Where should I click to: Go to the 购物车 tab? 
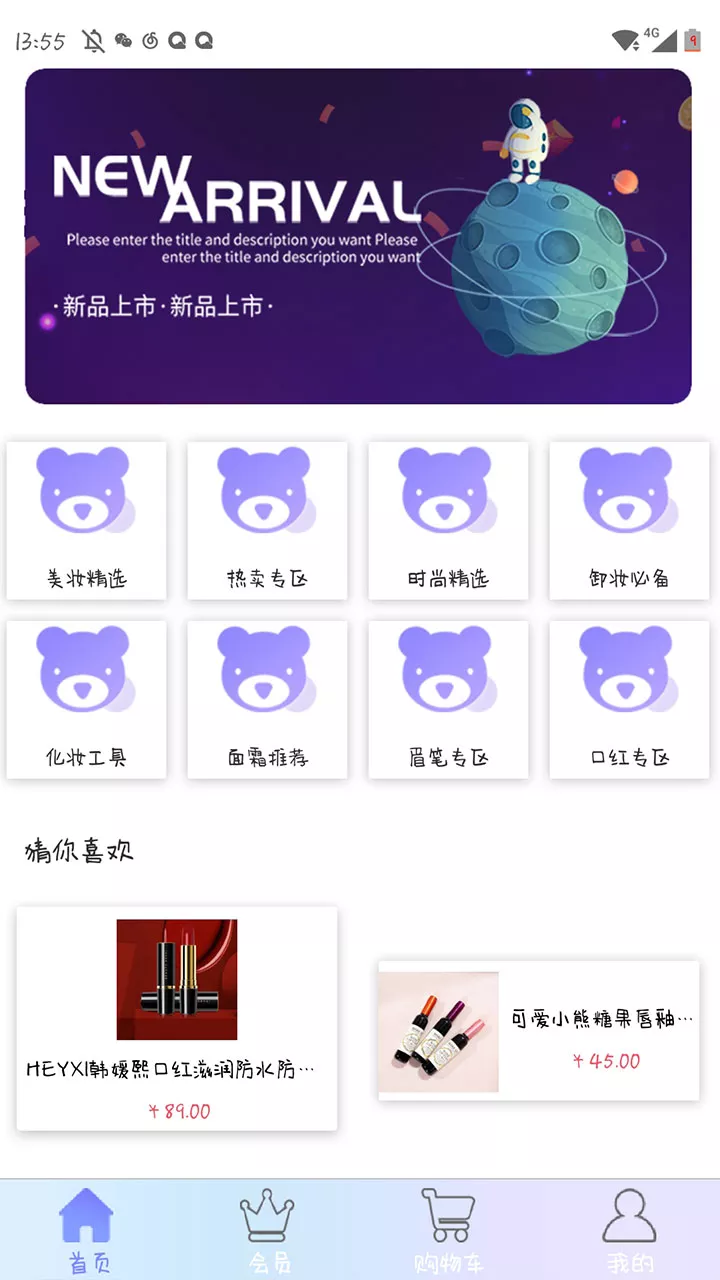coord(448,1230)
